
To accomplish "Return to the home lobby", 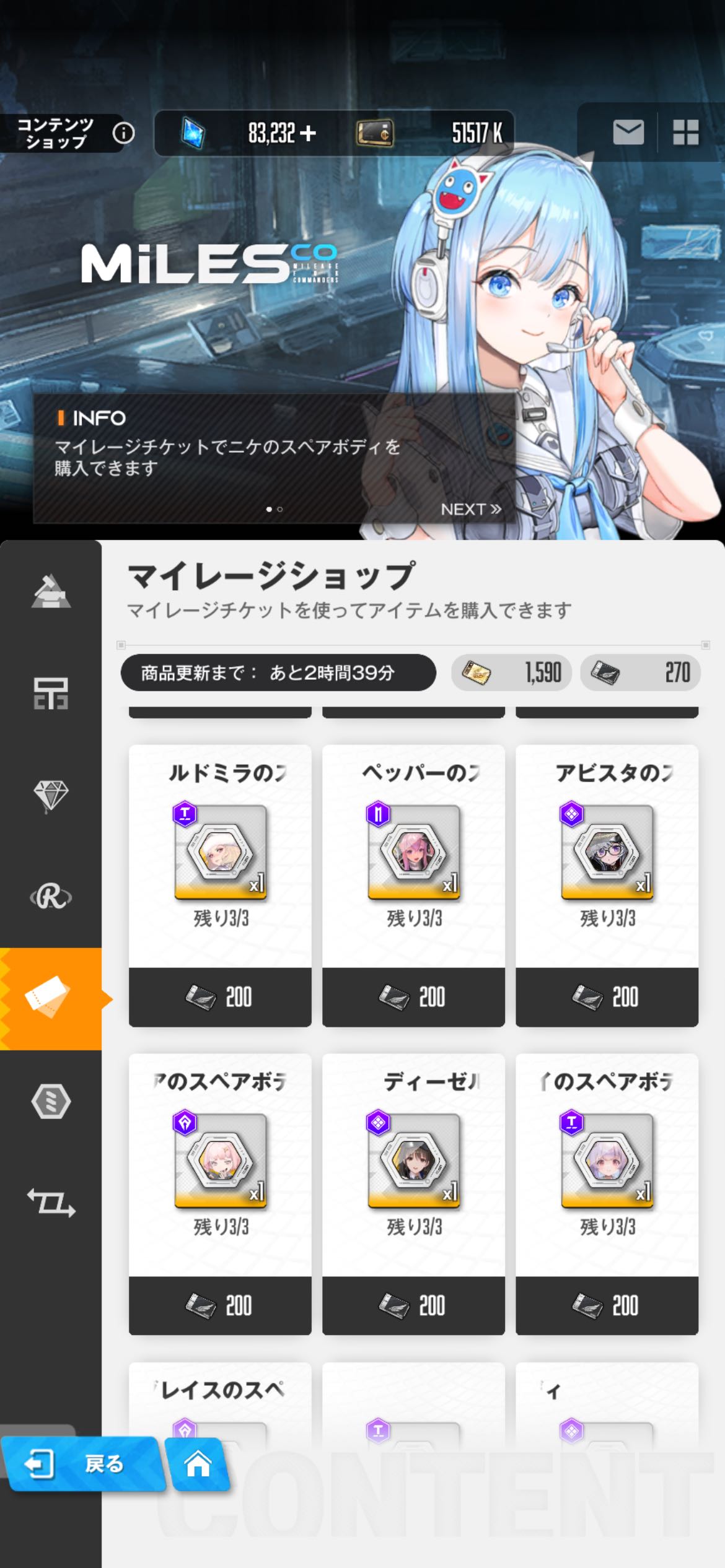I will pos(198,1464).
